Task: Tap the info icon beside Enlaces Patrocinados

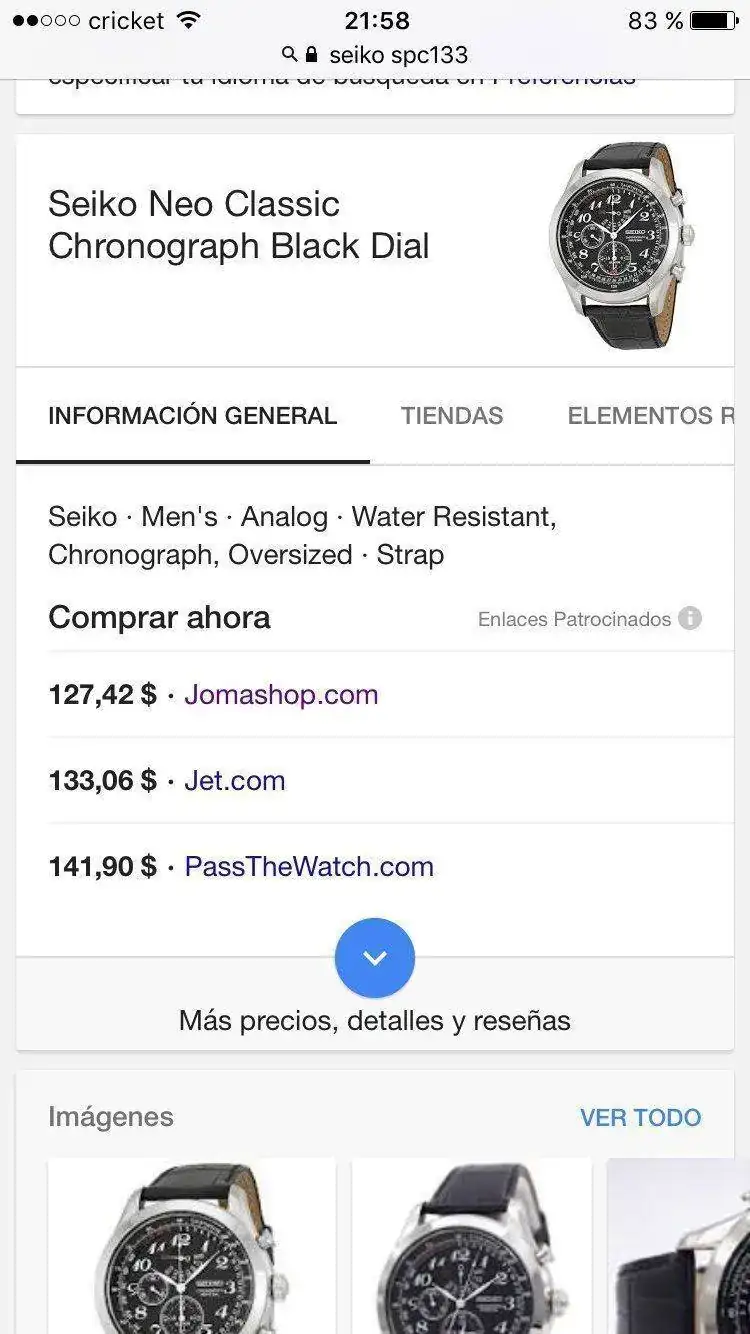Action: click(x=690, y=618)
